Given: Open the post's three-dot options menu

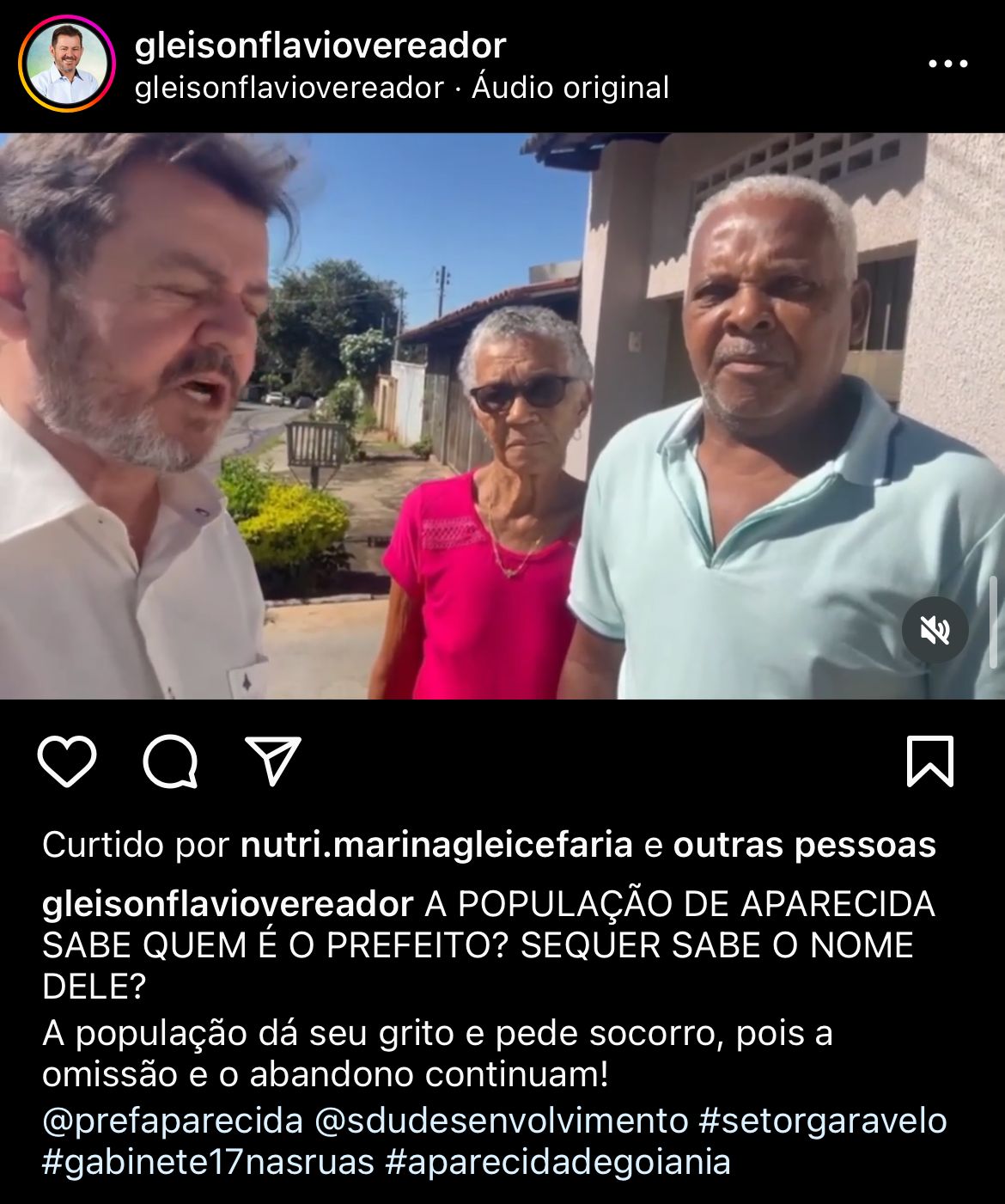Looking at the screenshot, I should (948, 64).
